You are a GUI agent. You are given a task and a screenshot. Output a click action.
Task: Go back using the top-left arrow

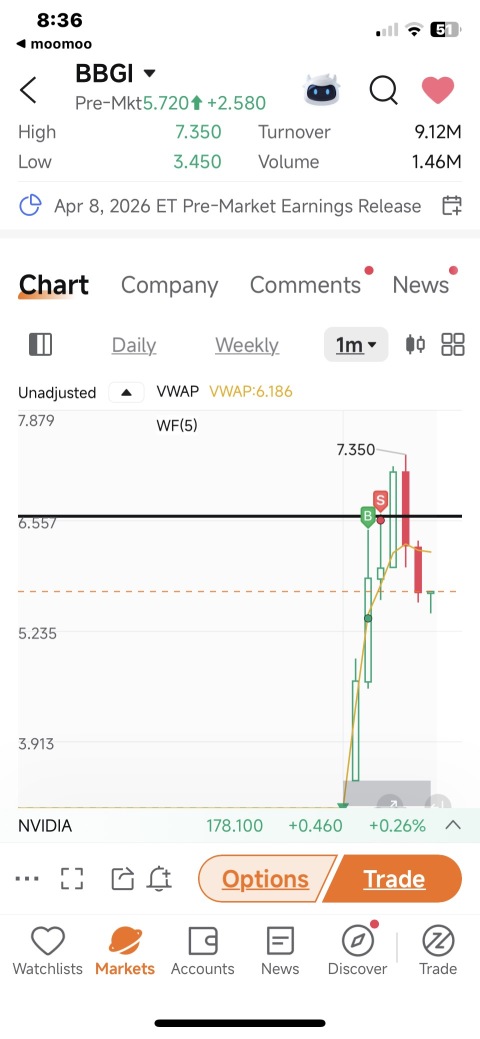[x=28, y=90]
